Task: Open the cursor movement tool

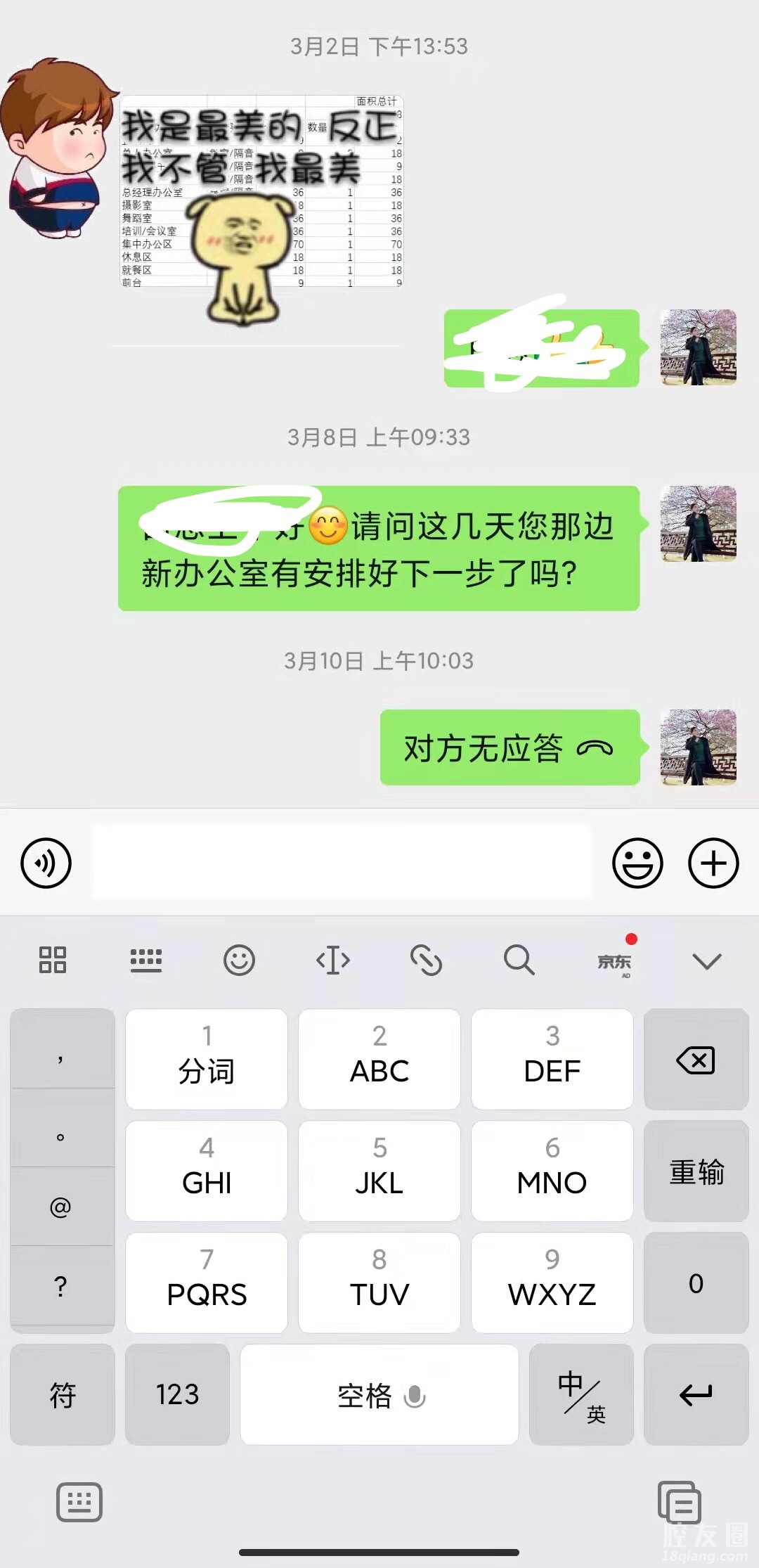Action: [333, 960]
